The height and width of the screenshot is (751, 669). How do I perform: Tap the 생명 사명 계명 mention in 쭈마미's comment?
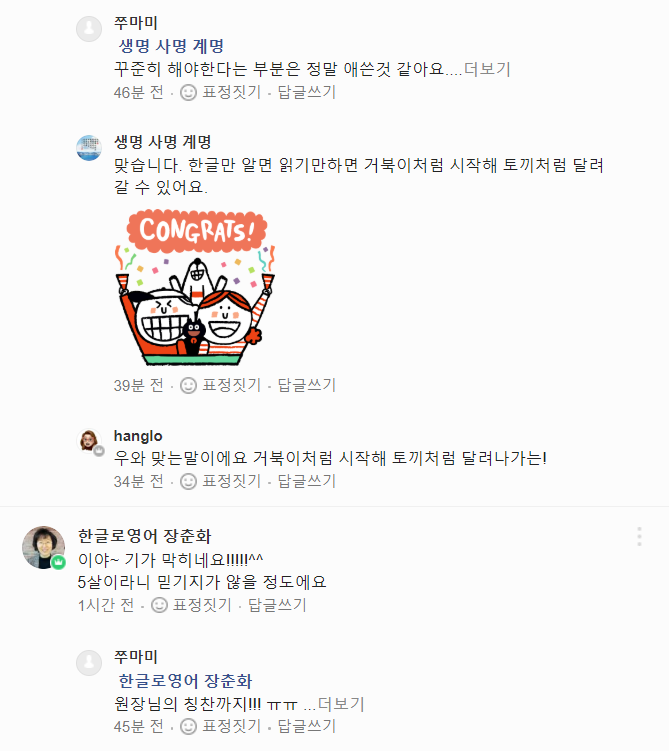coord(171,46)
